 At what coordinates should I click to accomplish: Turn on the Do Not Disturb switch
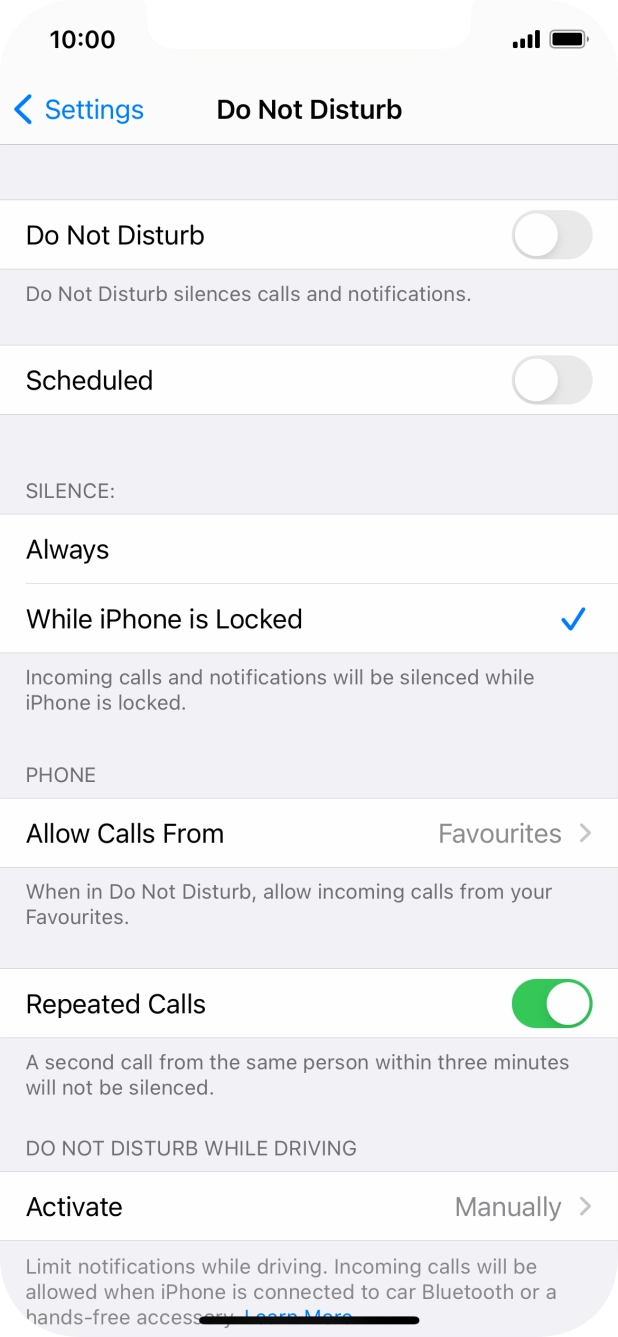[552, 235]
